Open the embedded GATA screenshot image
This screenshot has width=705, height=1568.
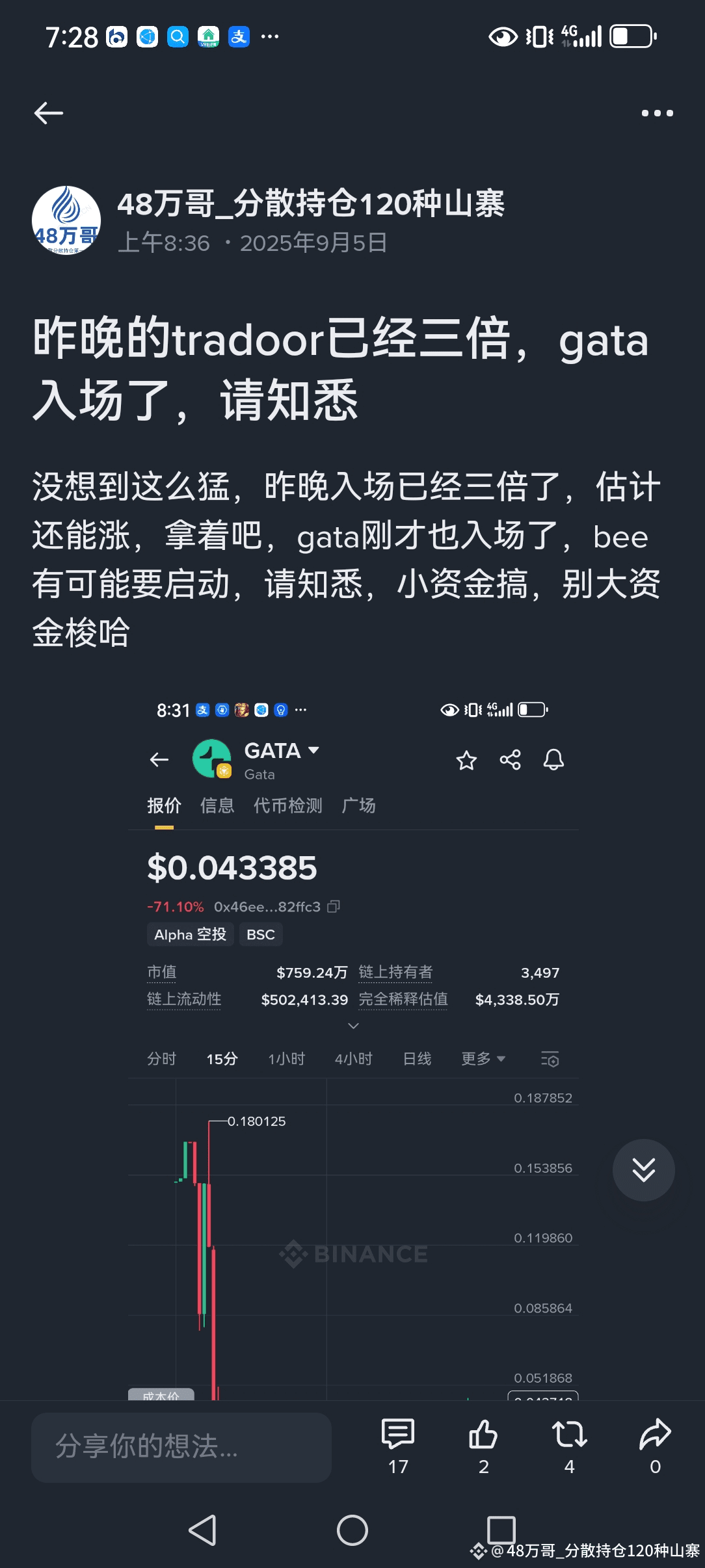353,1040
